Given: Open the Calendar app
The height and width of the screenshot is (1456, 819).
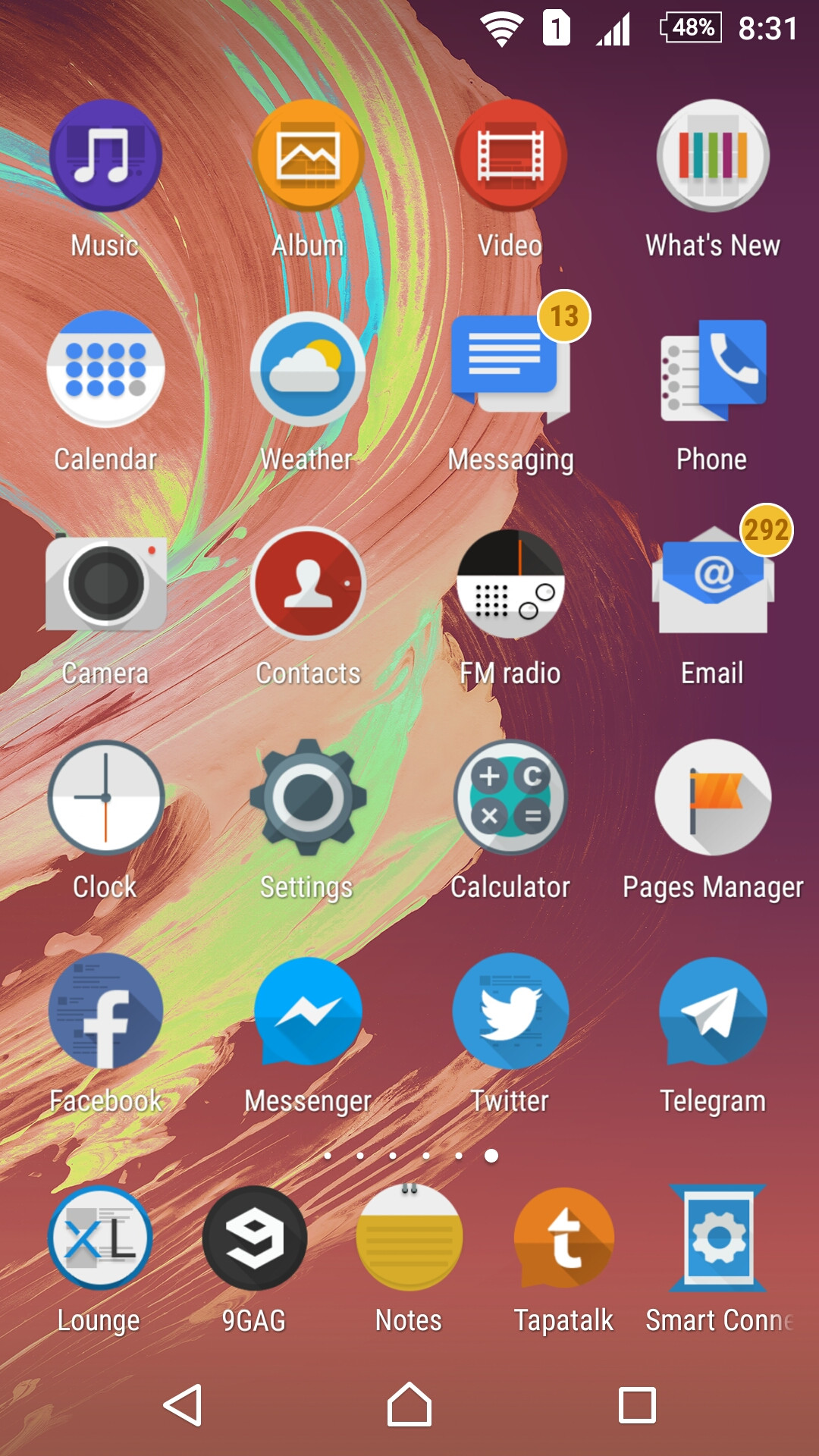Looking at the screenshot, I should pyautogui.click(x=104, y=370).
